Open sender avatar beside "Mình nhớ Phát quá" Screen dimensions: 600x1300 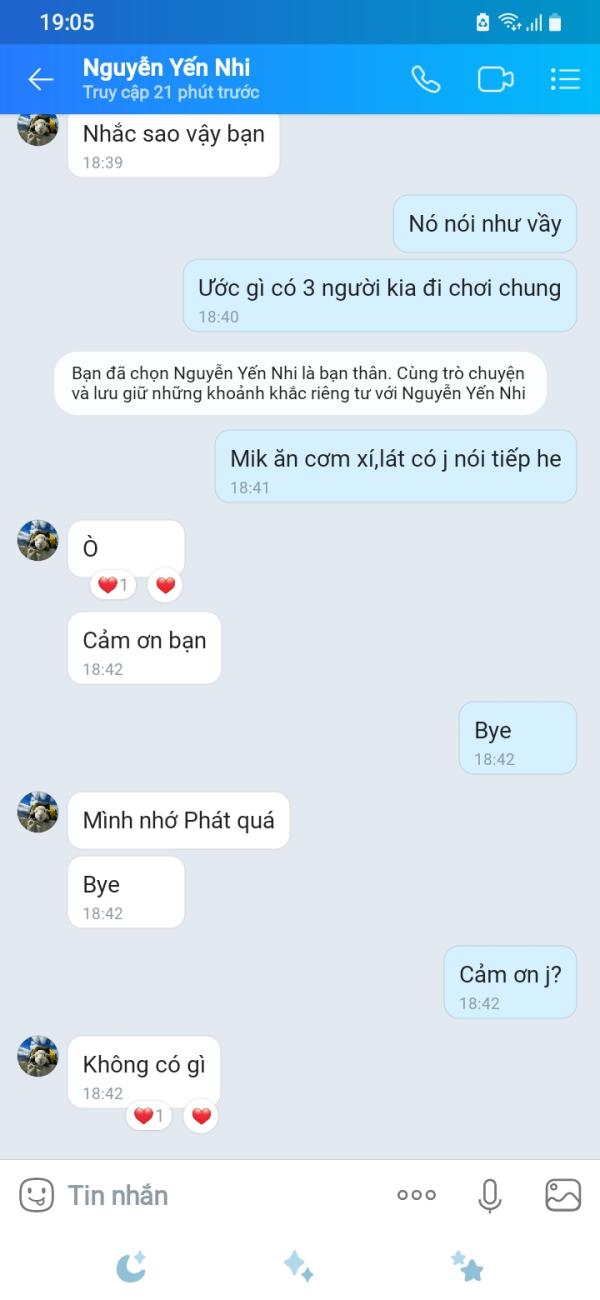[38, 812]
